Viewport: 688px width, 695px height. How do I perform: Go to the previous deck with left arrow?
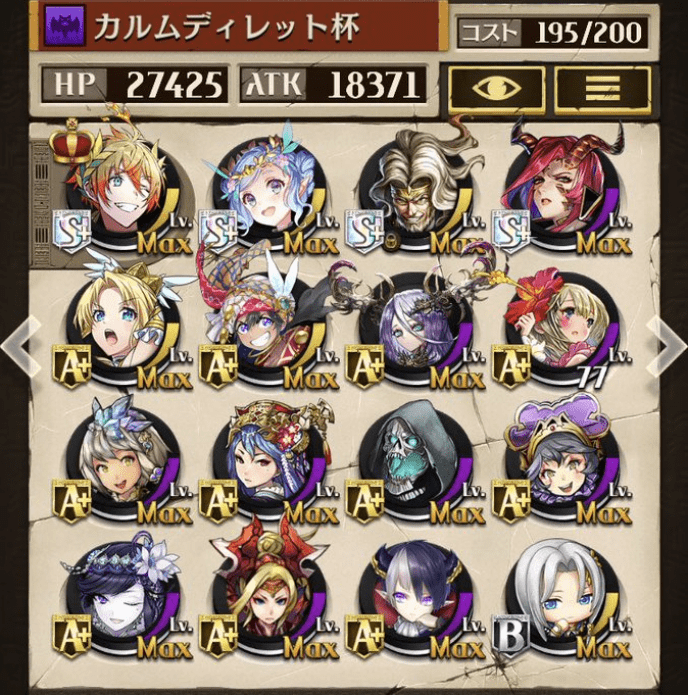point(18,347)
